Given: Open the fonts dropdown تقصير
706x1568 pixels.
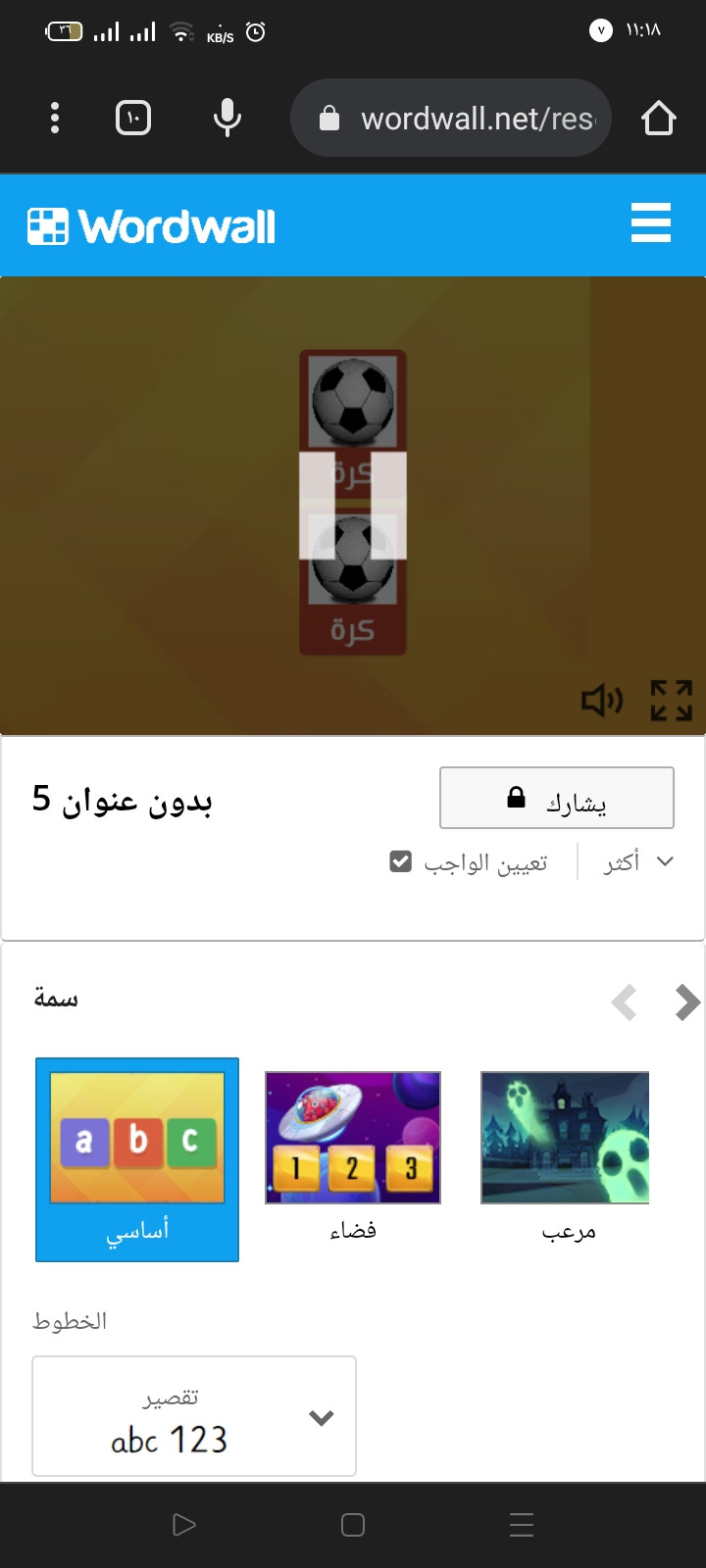Looking at the screenshot, I should click(x=194, y=1416).
